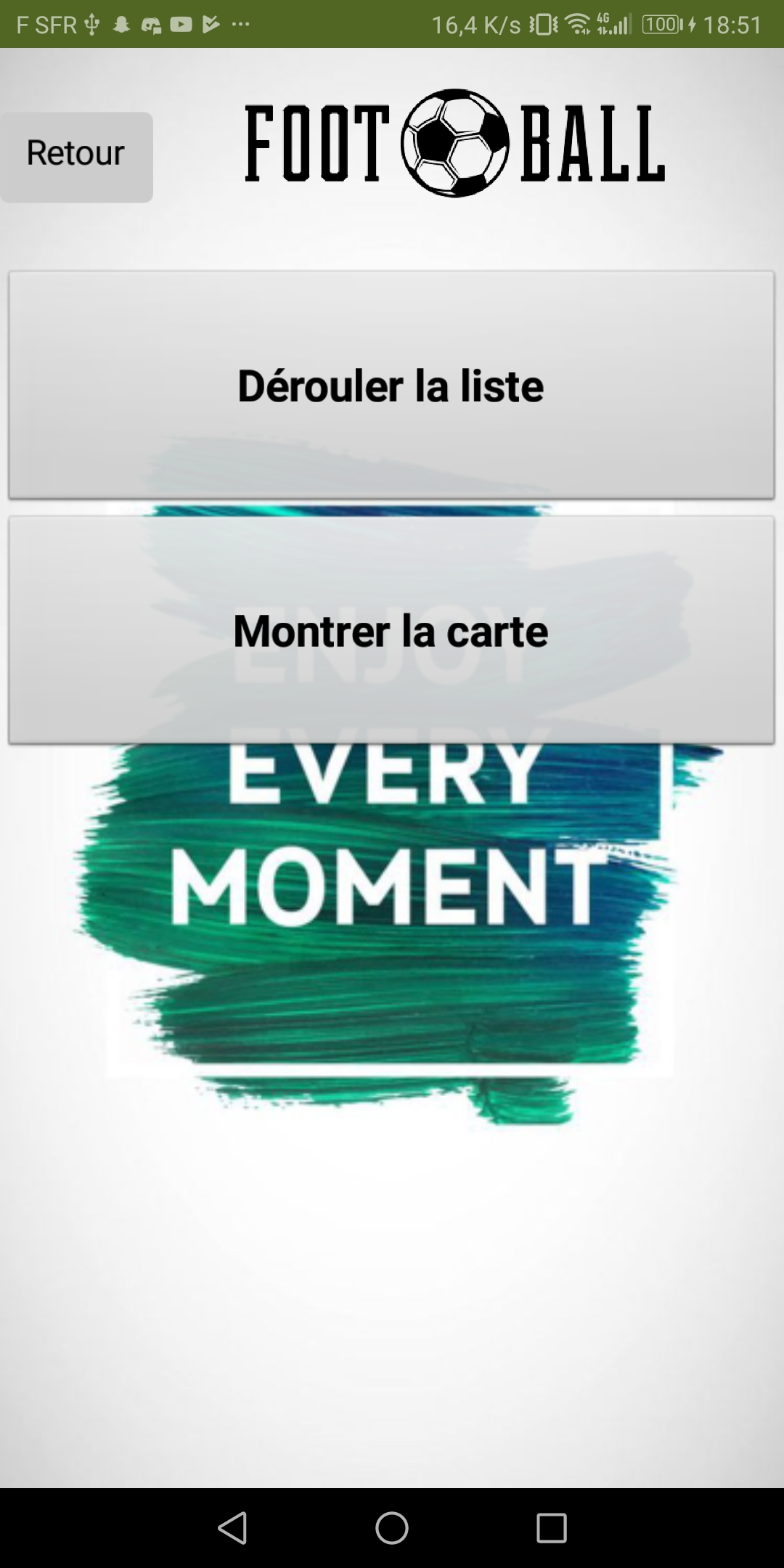Go to the phone's home screen

pyautogui.click(x=392, y=1527)
